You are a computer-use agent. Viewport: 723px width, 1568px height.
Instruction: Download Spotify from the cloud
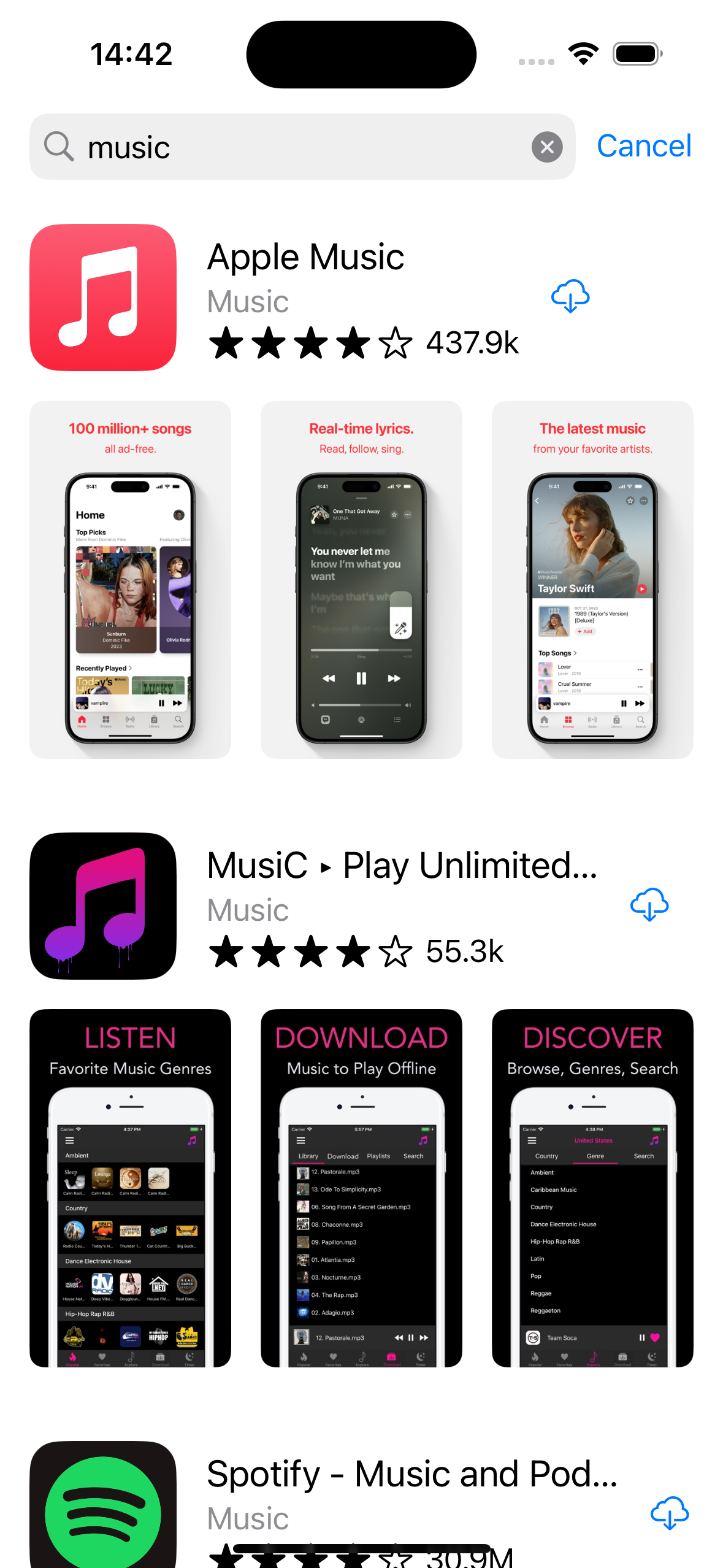tap(669, 1513)
